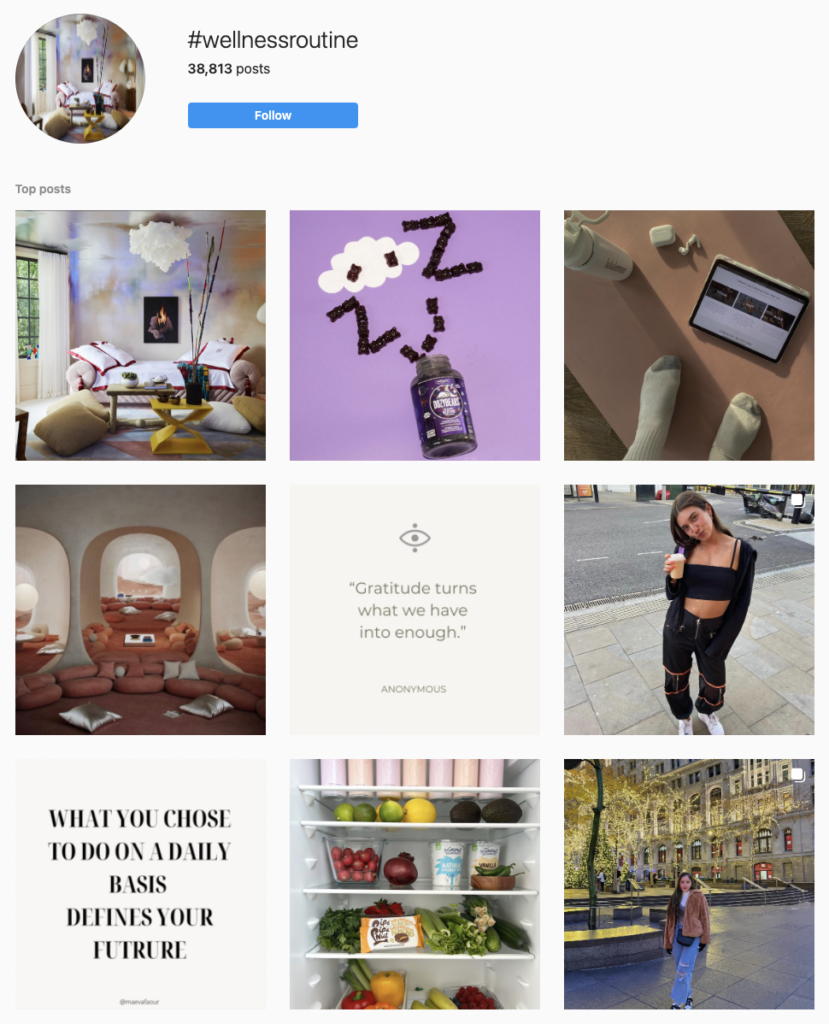Open the colorful living room post

pyautogui.click(x=140, y=335)
